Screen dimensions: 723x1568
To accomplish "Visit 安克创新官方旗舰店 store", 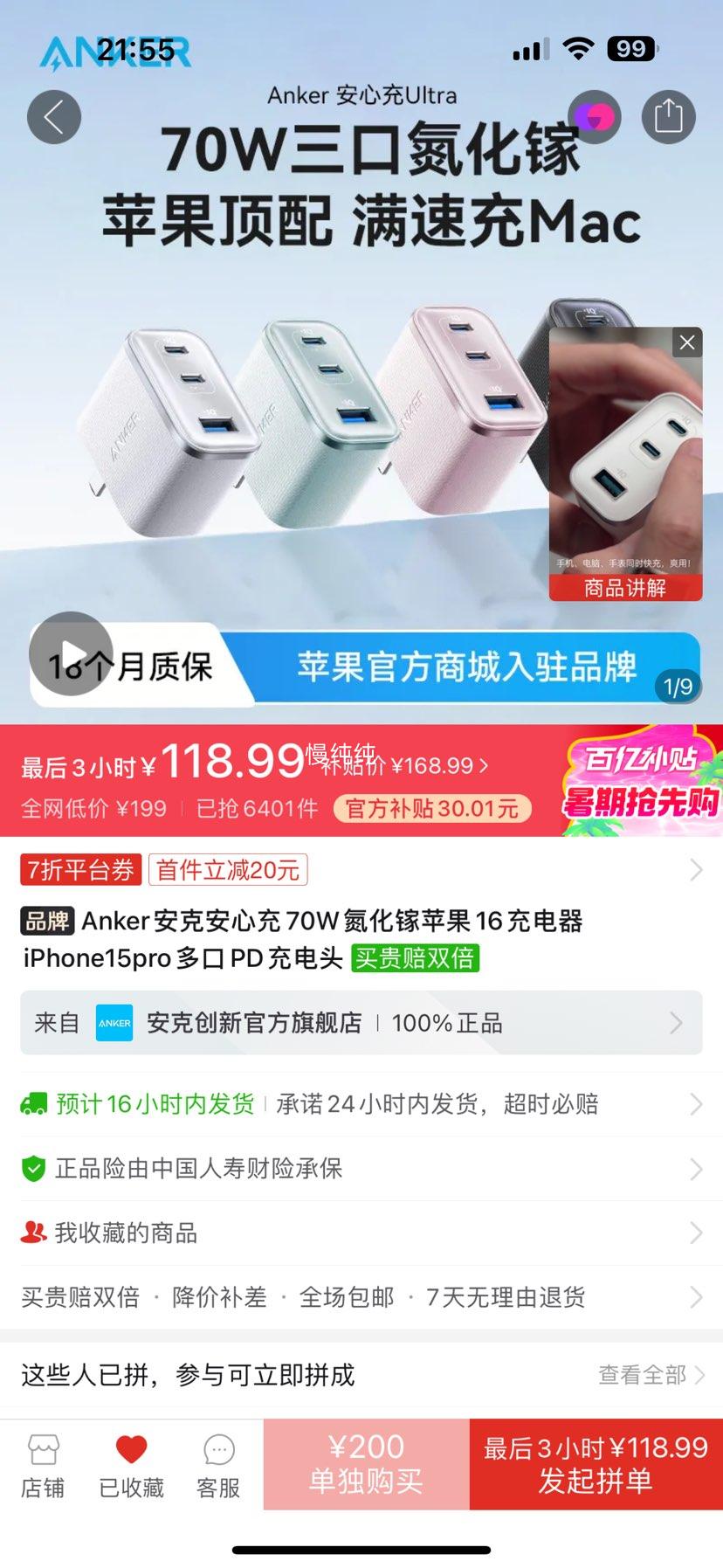I will point(361,1023).
